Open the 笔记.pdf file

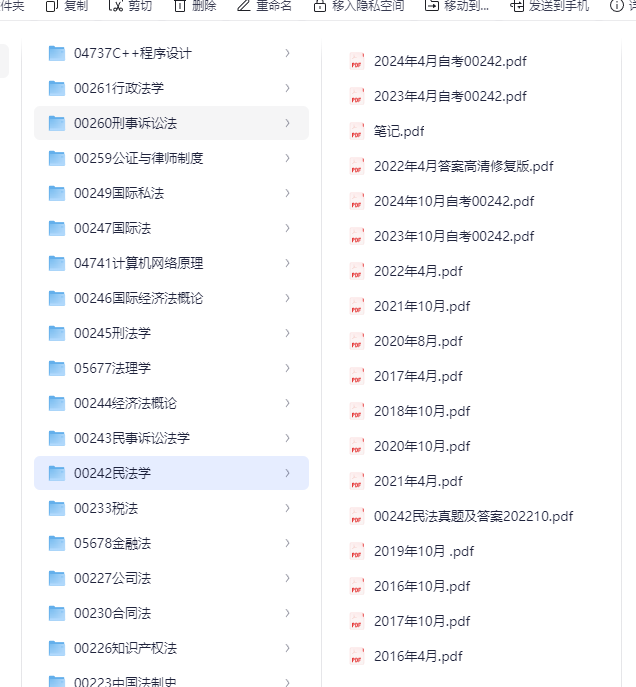(x=399, y=131)
